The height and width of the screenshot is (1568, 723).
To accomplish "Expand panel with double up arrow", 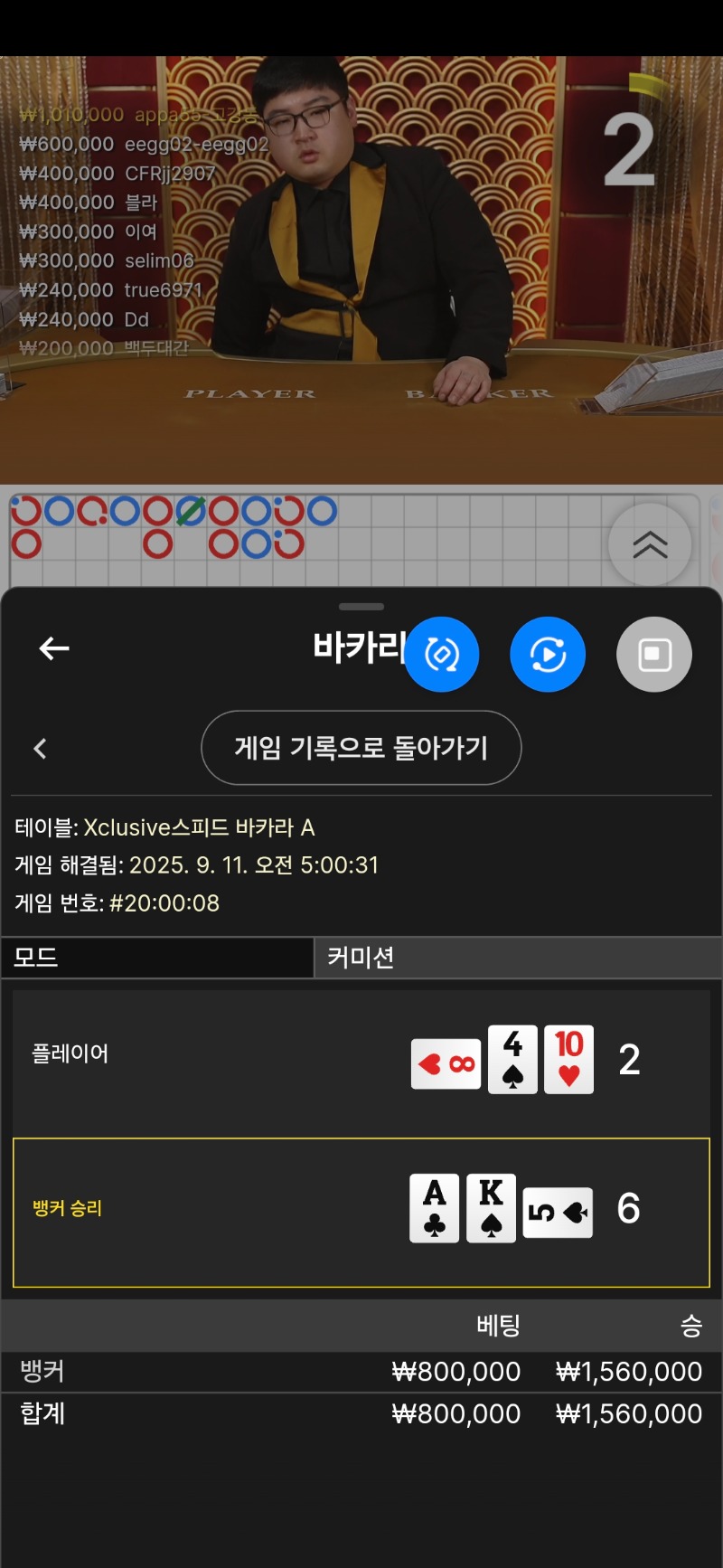I will click(650, 544).
